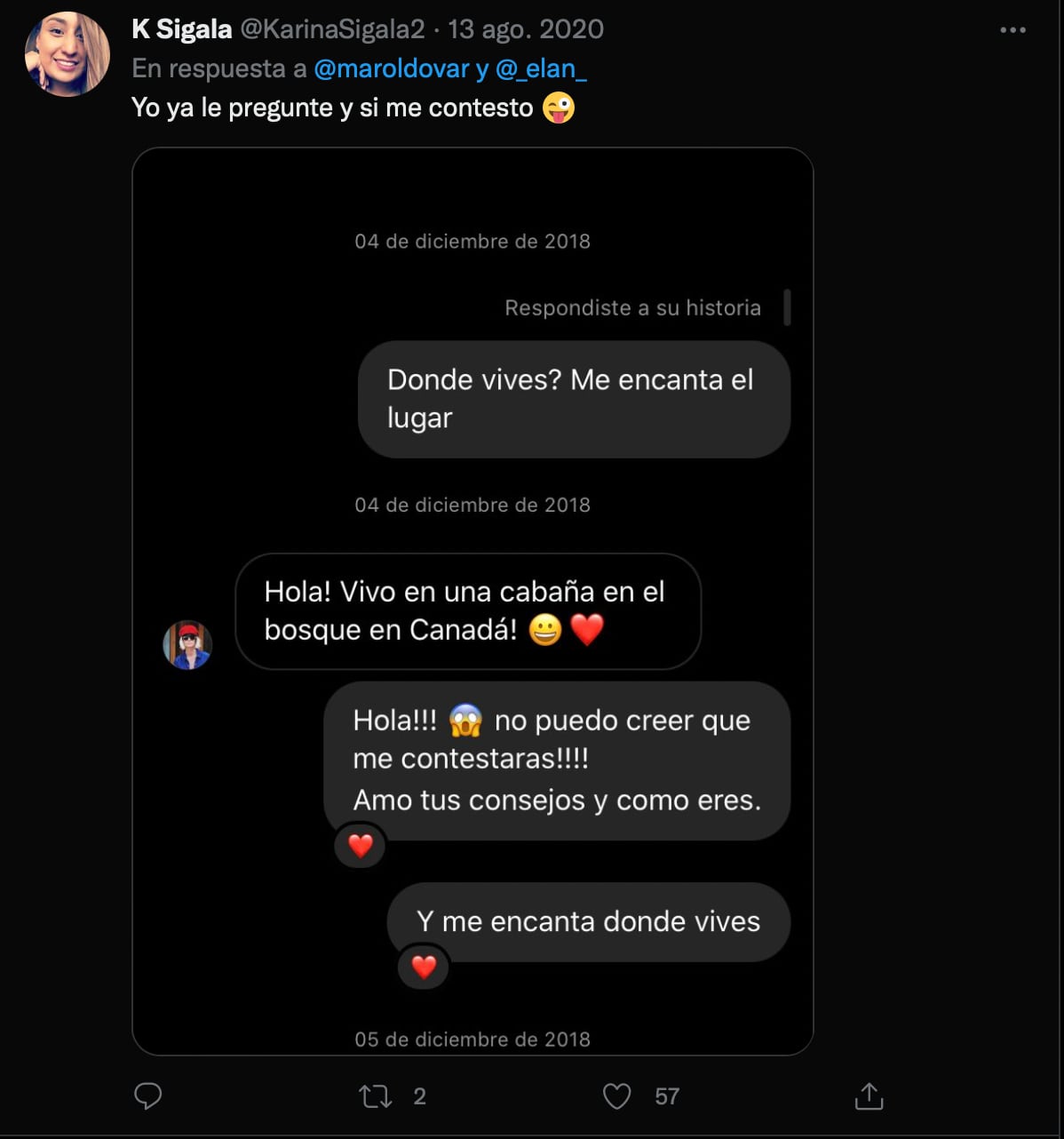Open the @_elan_ mention link
This screenshot has height=1139, width=1064.
546,68
